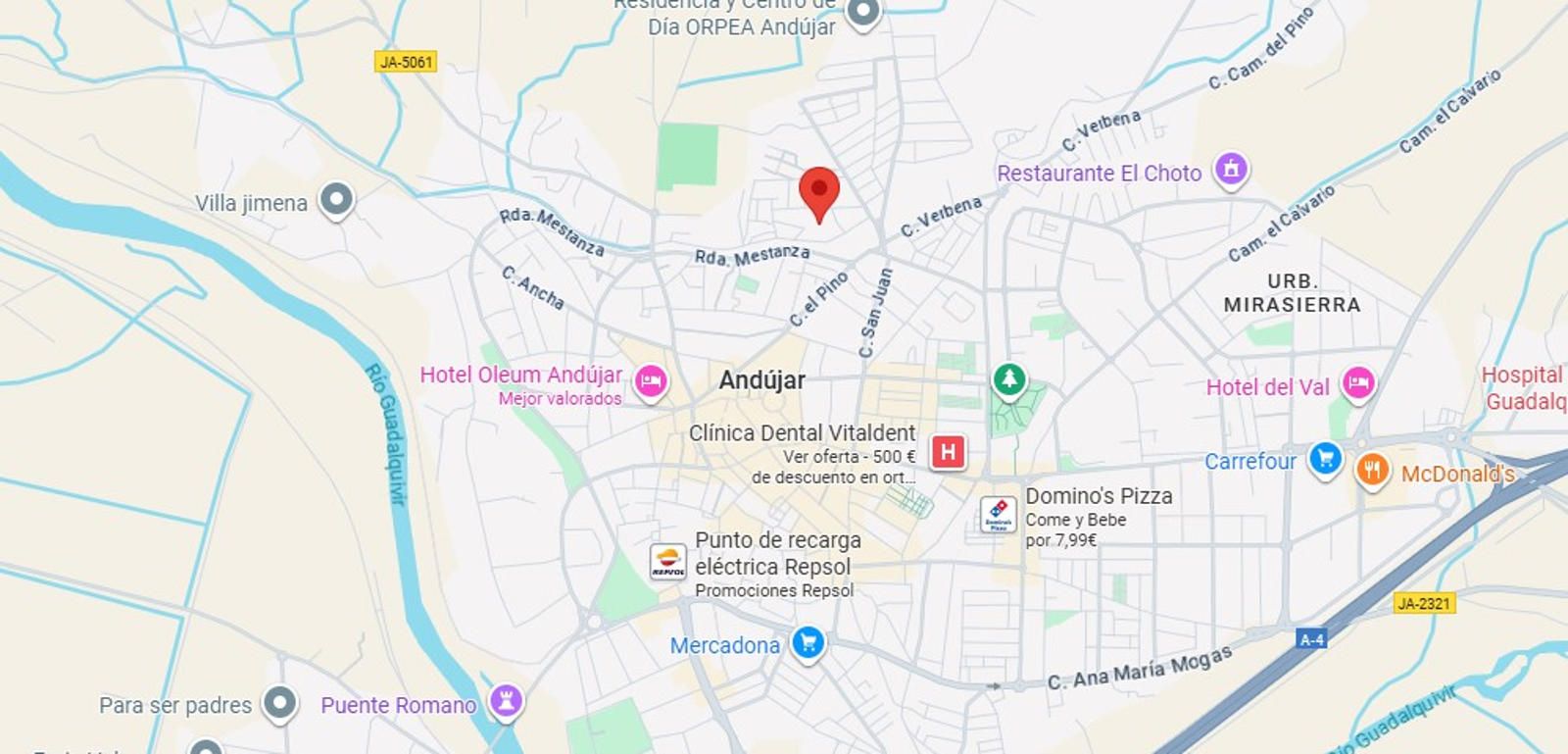The height and width of the screenshot is (754, 1568).
Task: Select the green park tree marker
Action: pyautogui.click(x=1008, y=378)
